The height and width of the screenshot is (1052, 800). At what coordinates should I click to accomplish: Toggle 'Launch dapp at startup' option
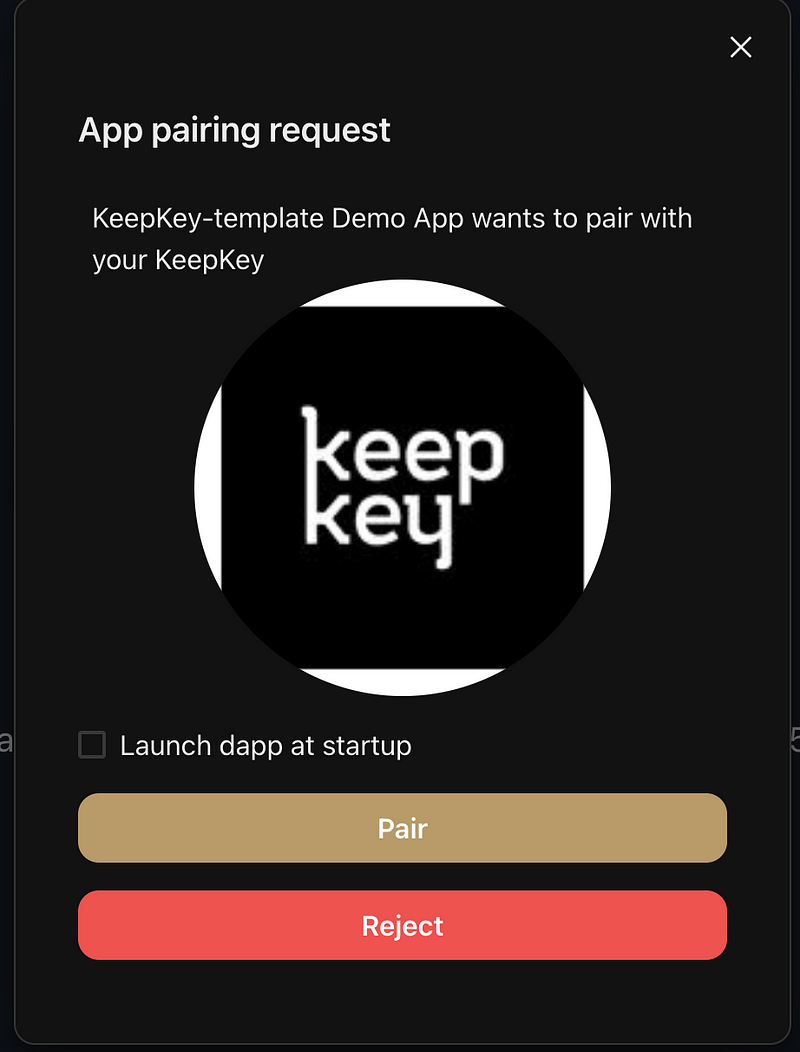[x=92, y=745]
